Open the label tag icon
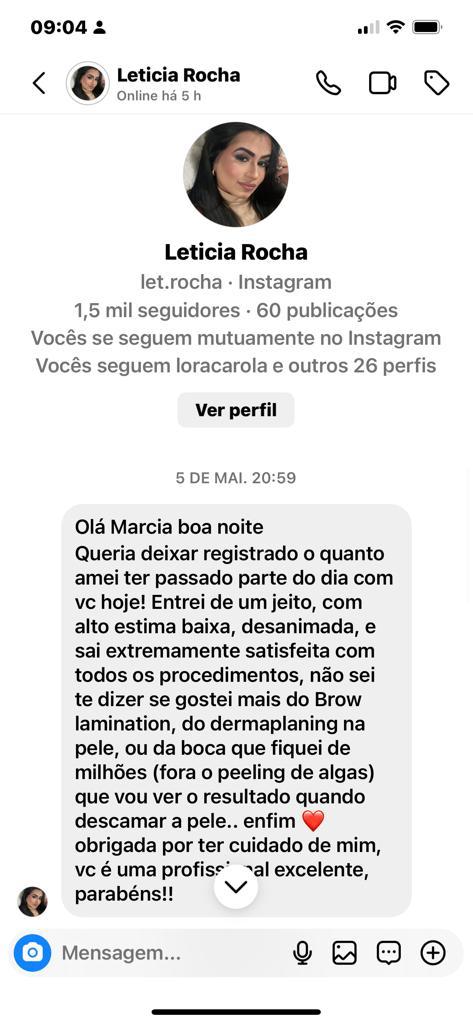473x1024 pixels. point(436,83)
